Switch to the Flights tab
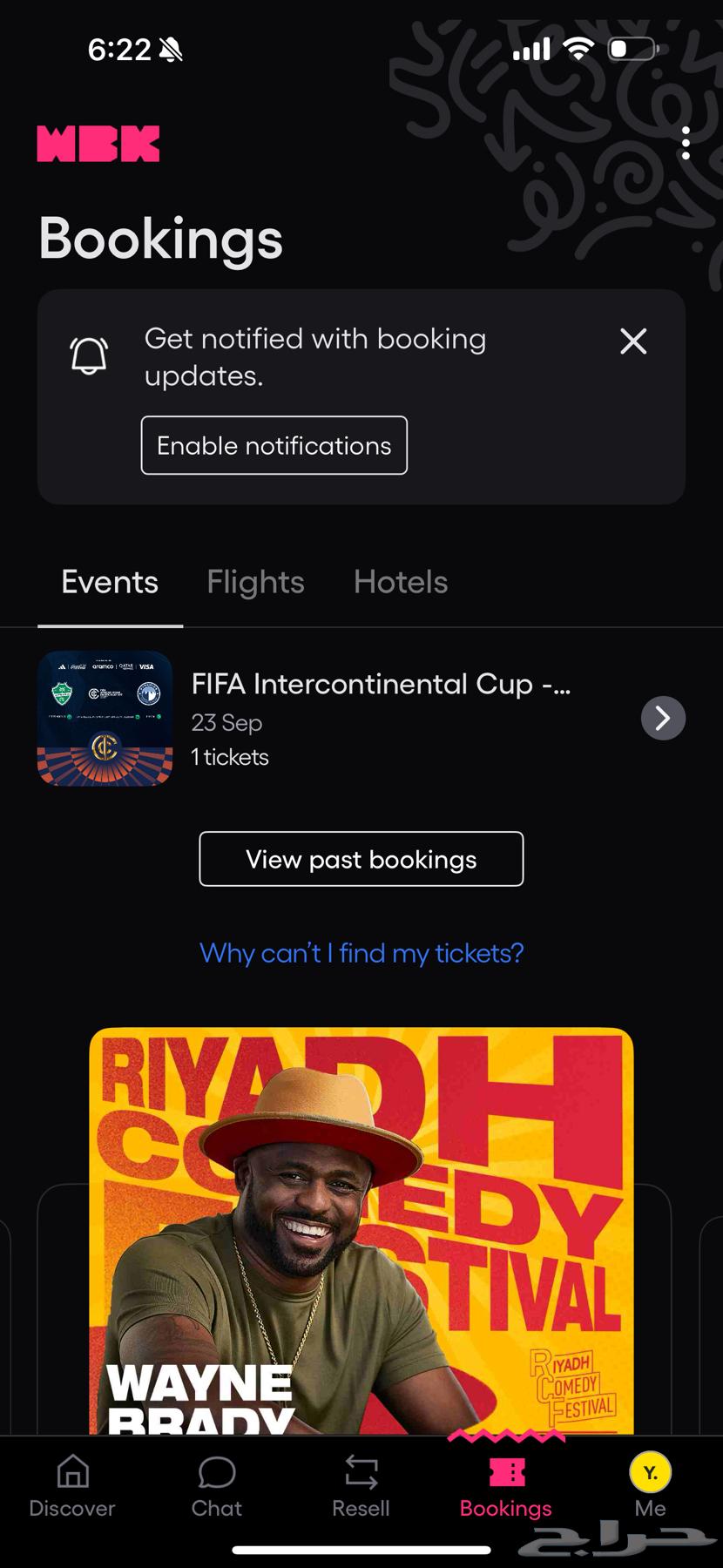 [x=255, y=582]
